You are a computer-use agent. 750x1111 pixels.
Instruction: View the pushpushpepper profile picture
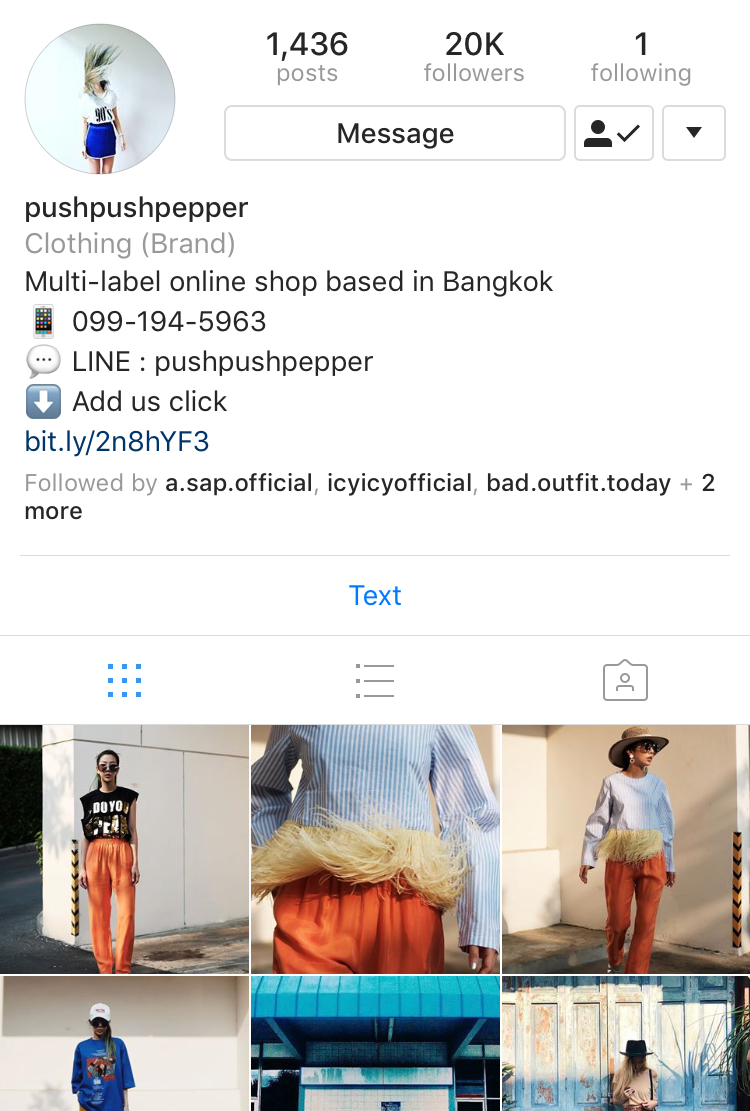(x=100, y=99)
